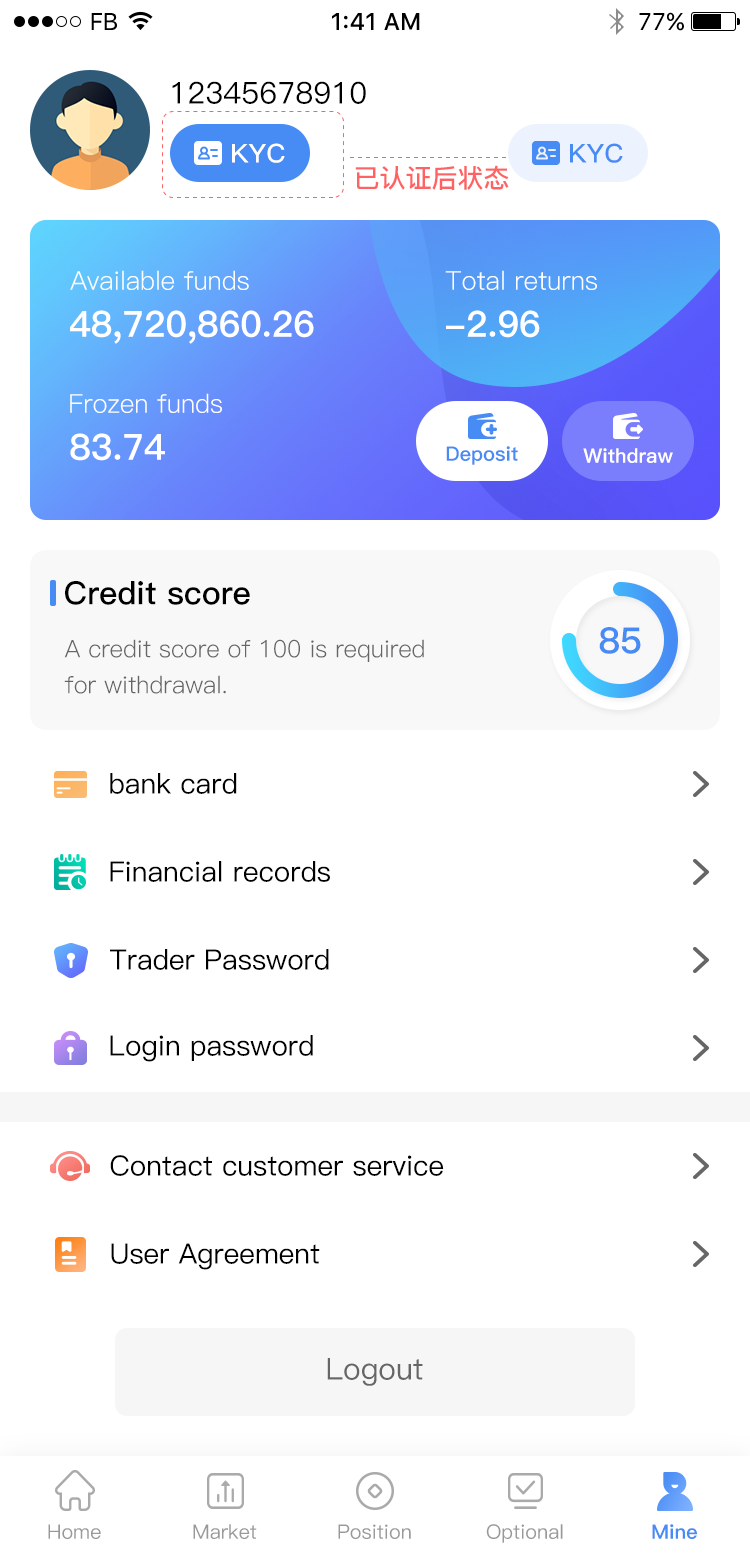Log out of the account

coord(375,1371)
